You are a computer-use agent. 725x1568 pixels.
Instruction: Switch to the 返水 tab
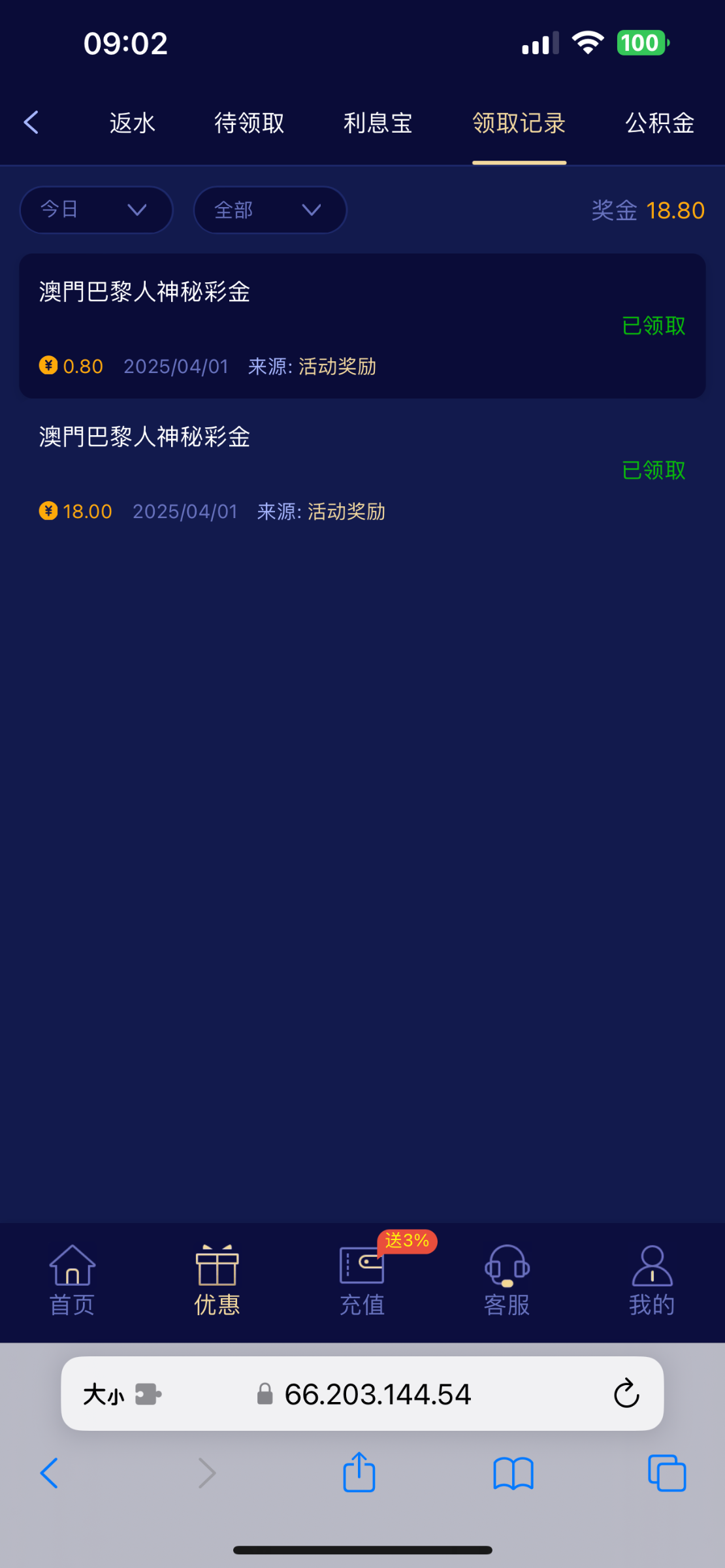click(133, 123)
